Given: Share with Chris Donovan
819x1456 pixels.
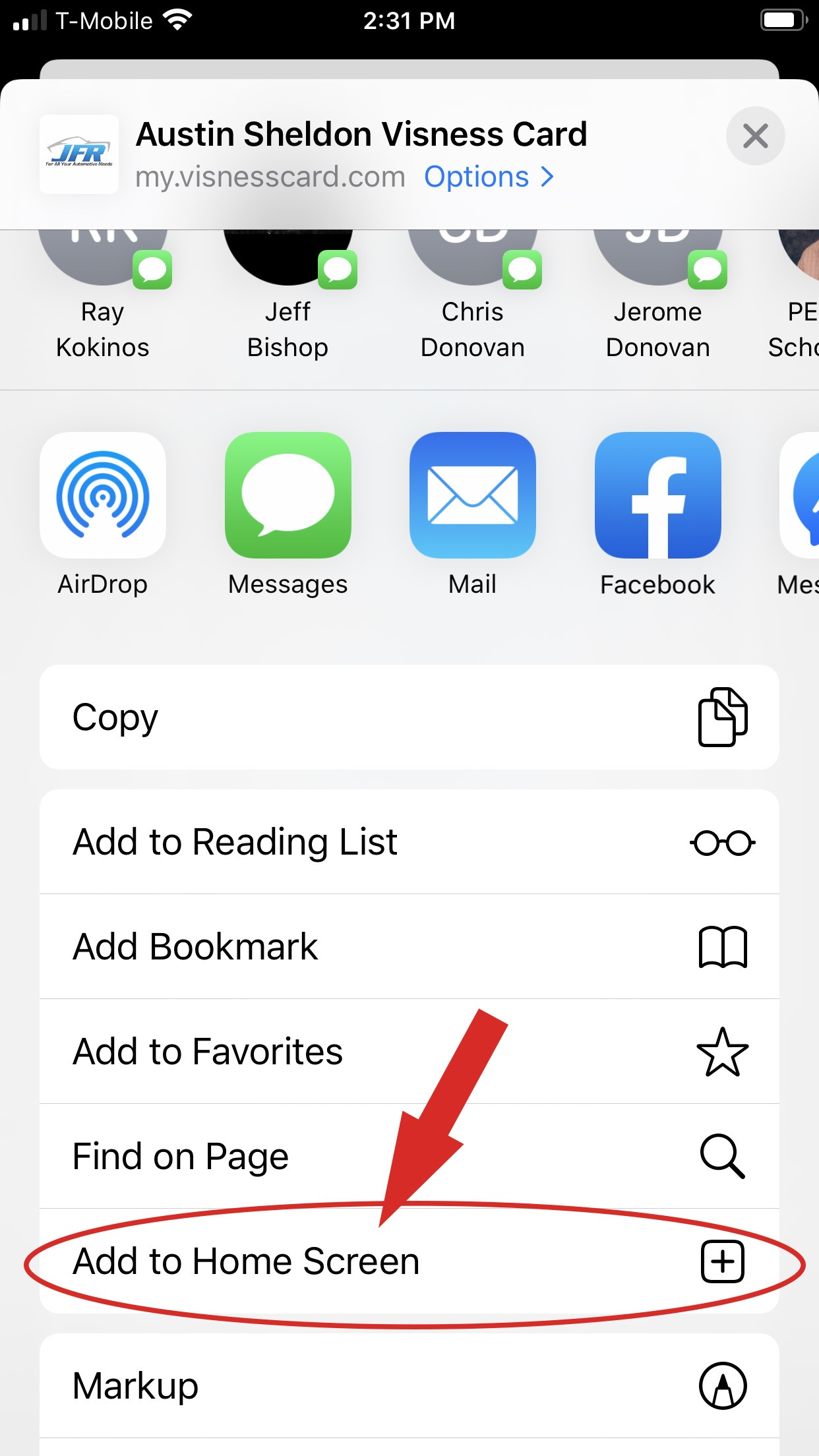Looking at the screenshot, I should (x=473, y=297).
